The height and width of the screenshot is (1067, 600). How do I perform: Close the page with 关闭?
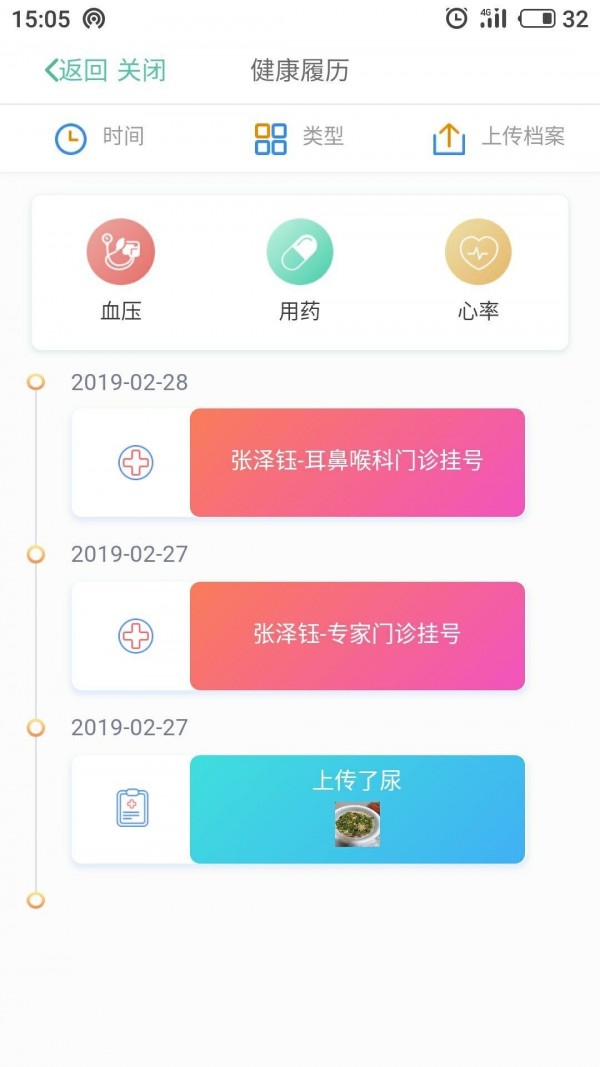(141, 70)
